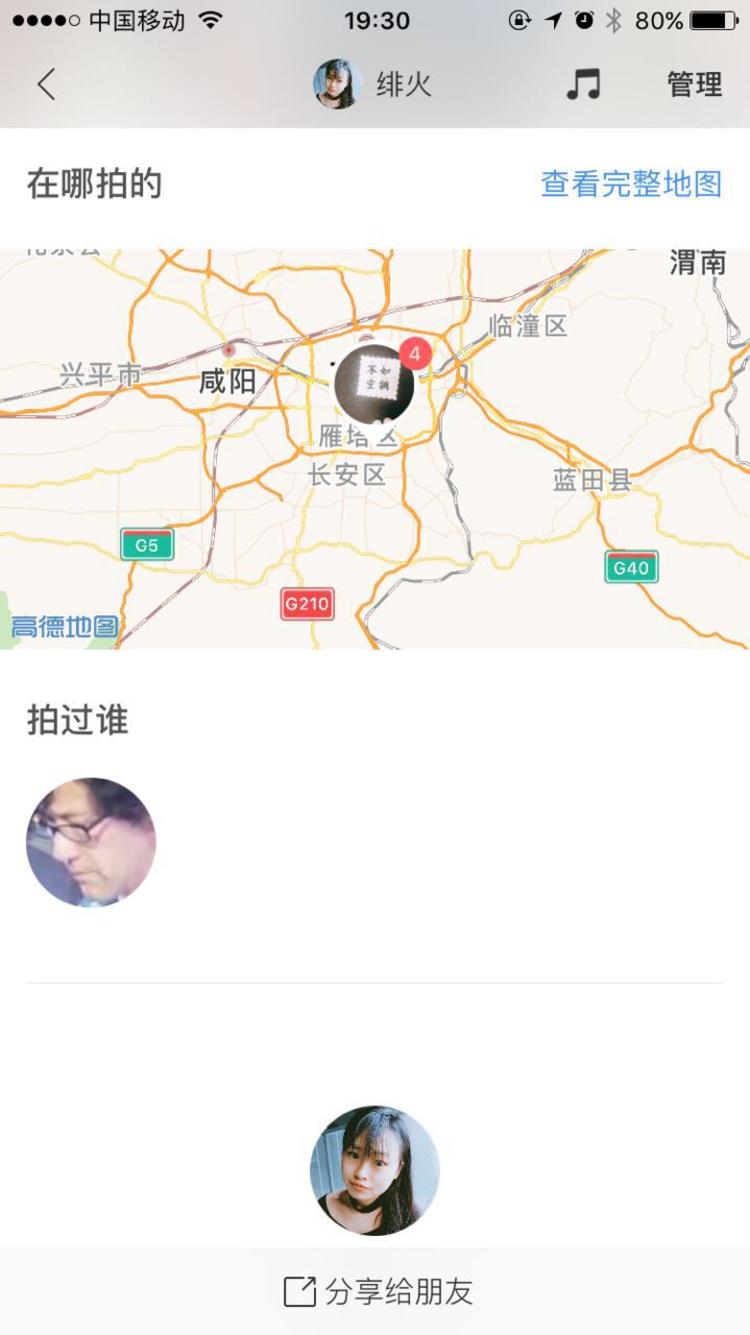Image resolution: width=750 pixels, height=1335 pixels.
Task: Tap the owner's avatar above the share bar
Action: (375, 1170)
